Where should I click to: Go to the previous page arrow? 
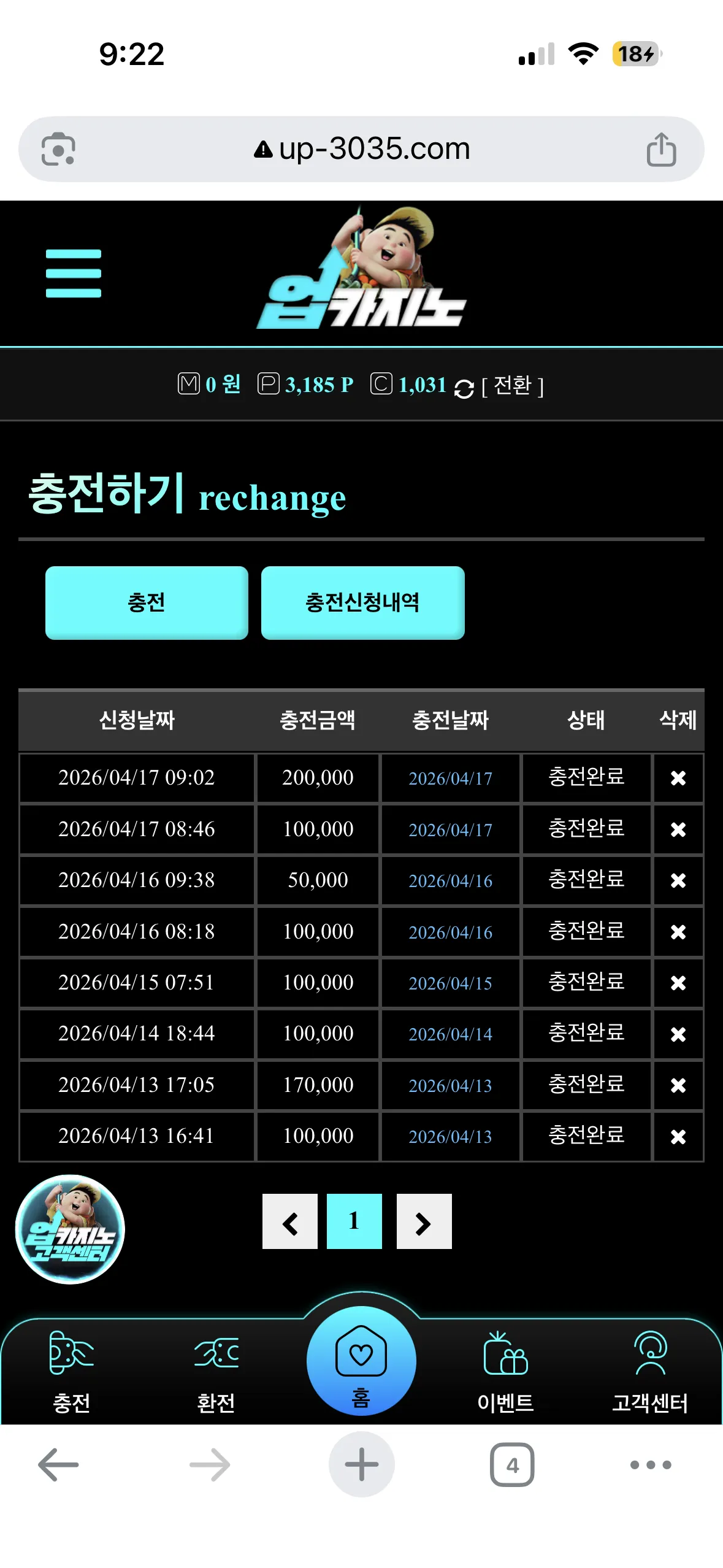point(290,1221)
